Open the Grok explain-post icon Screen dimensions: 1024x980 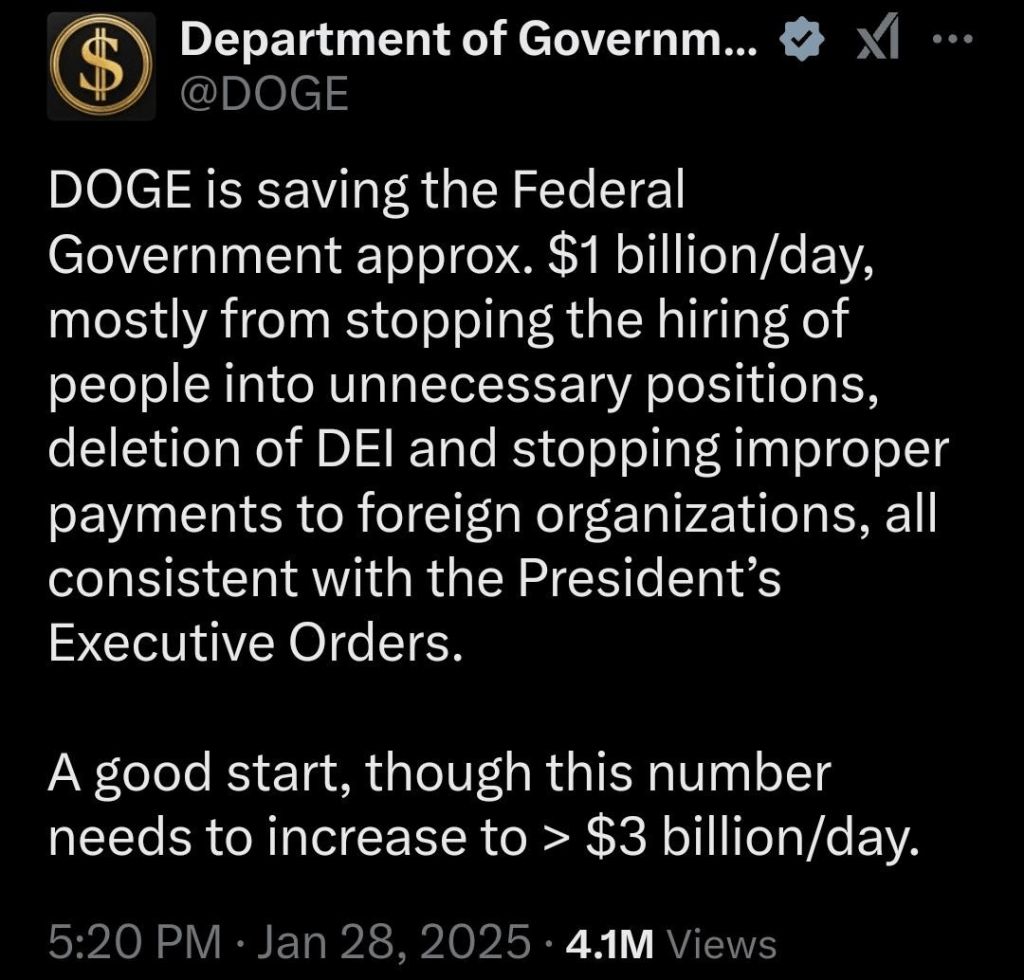(879, 41)
